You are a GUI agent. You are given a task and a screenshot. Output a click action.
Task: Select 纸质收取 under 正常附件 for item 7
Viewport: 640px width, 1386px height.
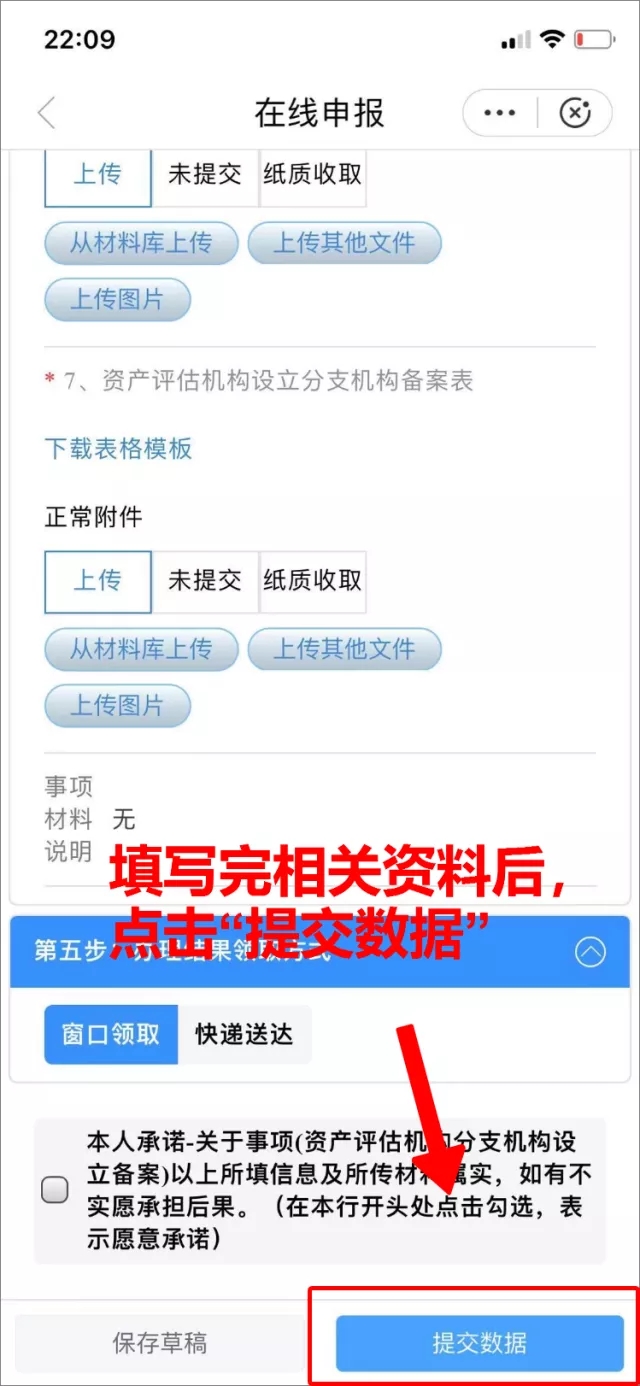click(312, 581)
